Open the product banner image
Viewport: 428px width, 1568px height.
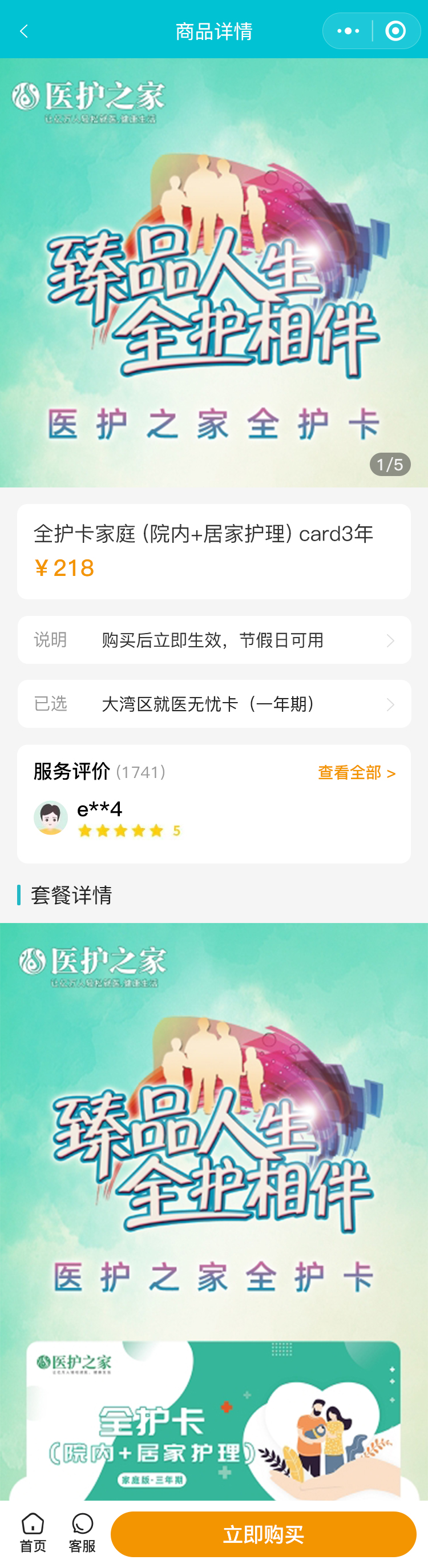(213, 273)
